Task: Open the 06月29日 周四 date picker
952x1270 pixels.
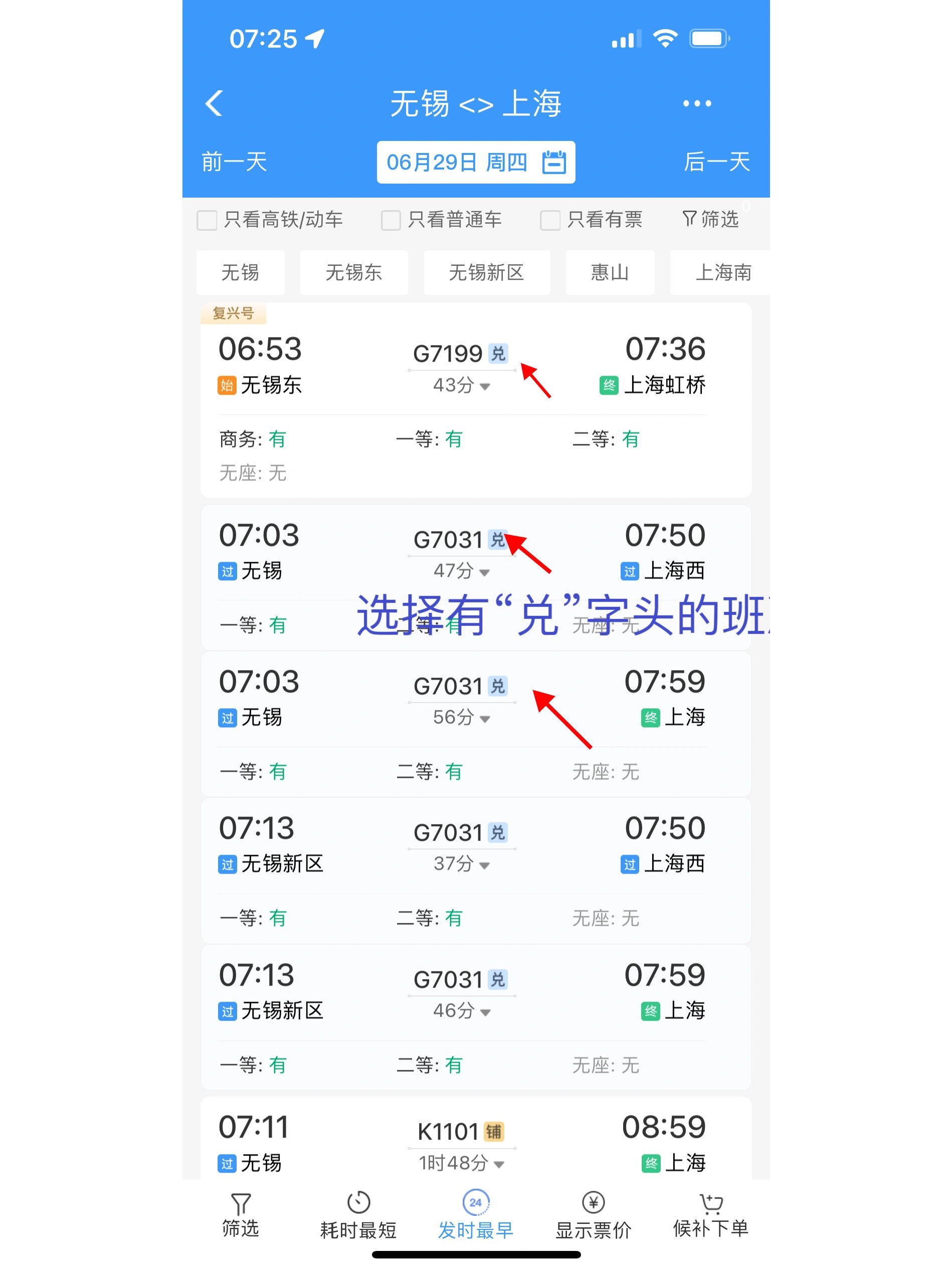Action: coord(475,163)
